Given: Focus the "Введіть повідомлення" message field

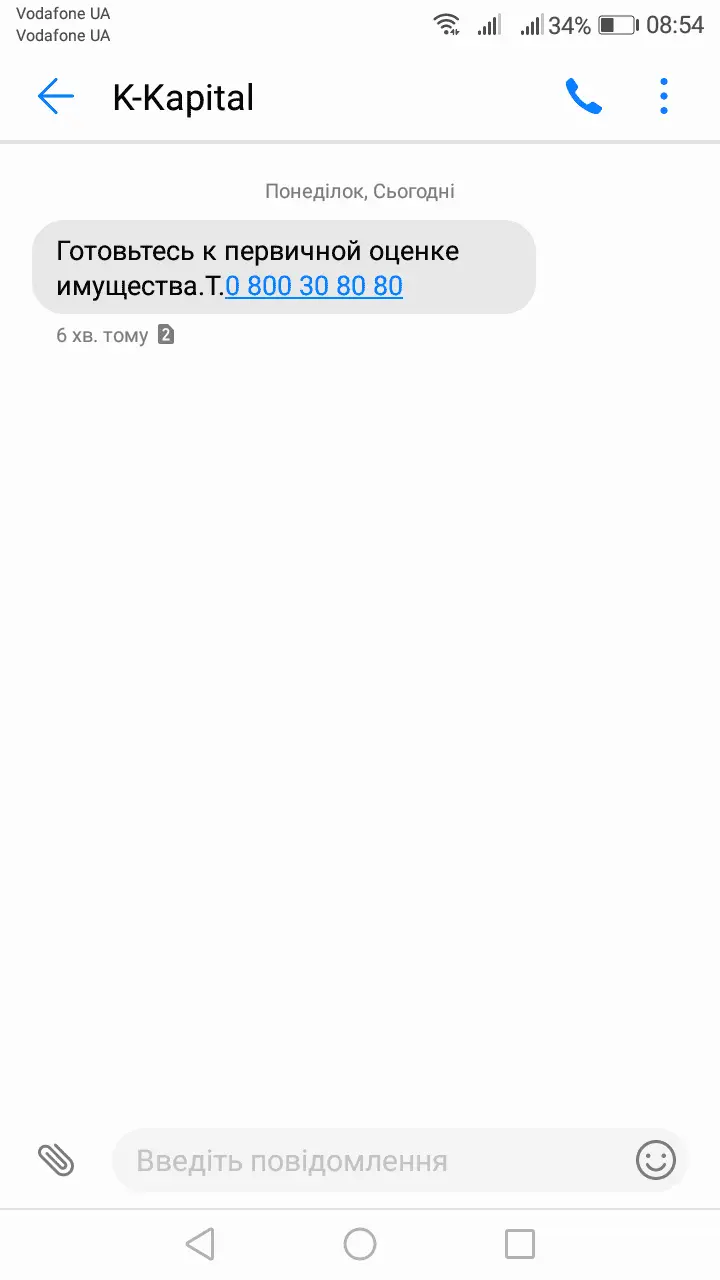Looking at the screenshot, I should 370,1161.
